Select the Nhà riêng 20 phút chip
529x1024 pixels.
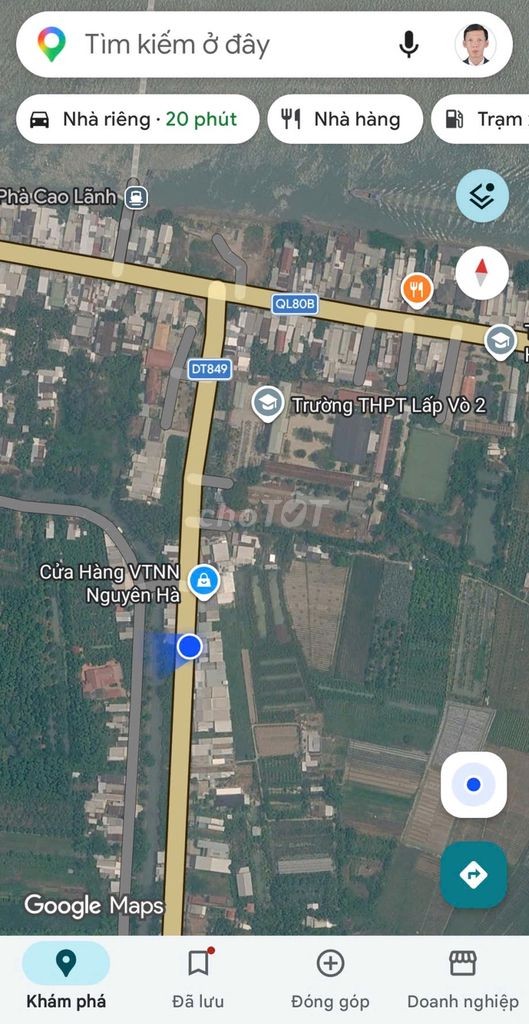(x=138, y=119)
